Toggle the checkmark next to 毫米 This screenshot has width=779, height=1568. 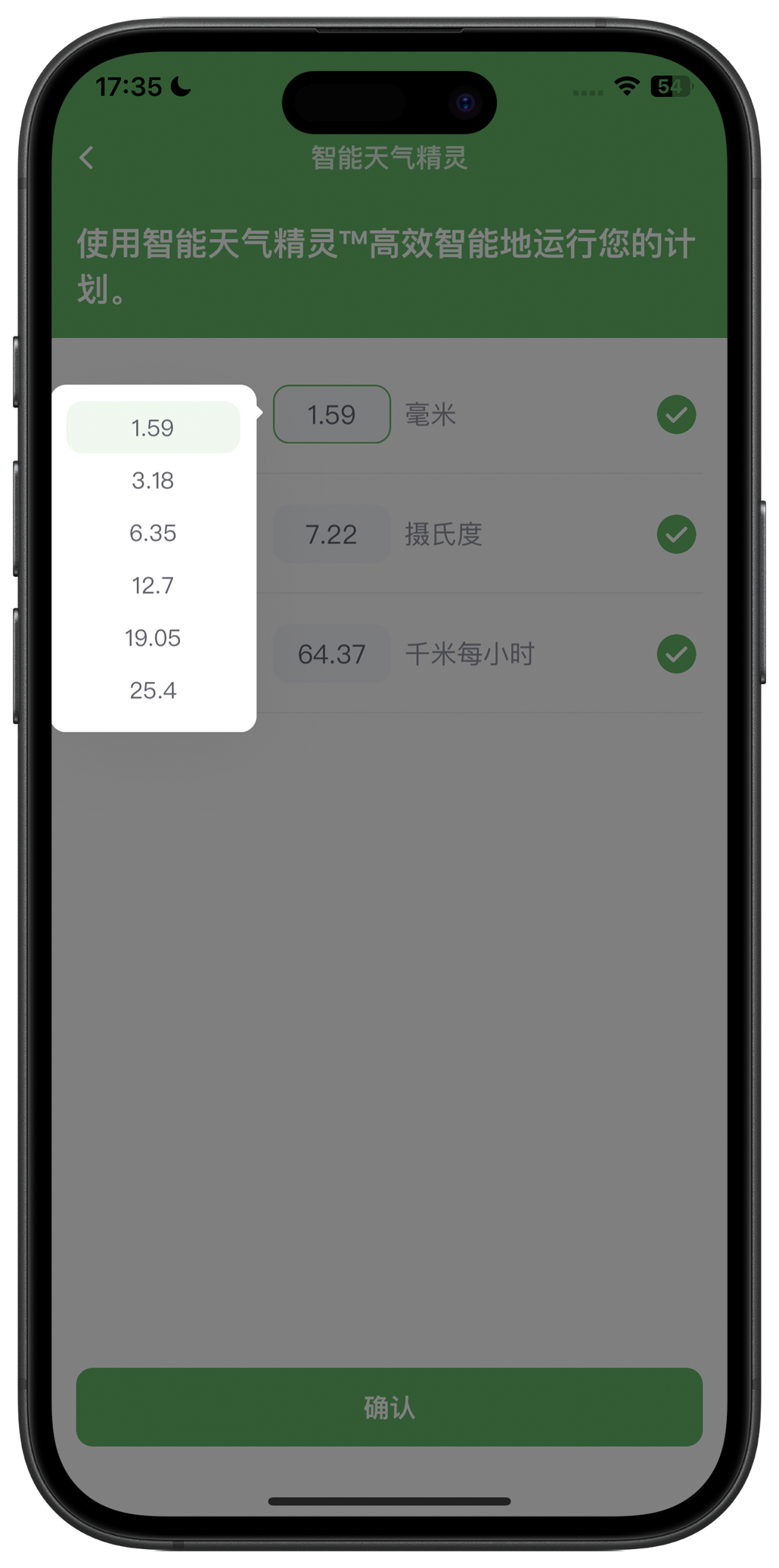point(676,414)
